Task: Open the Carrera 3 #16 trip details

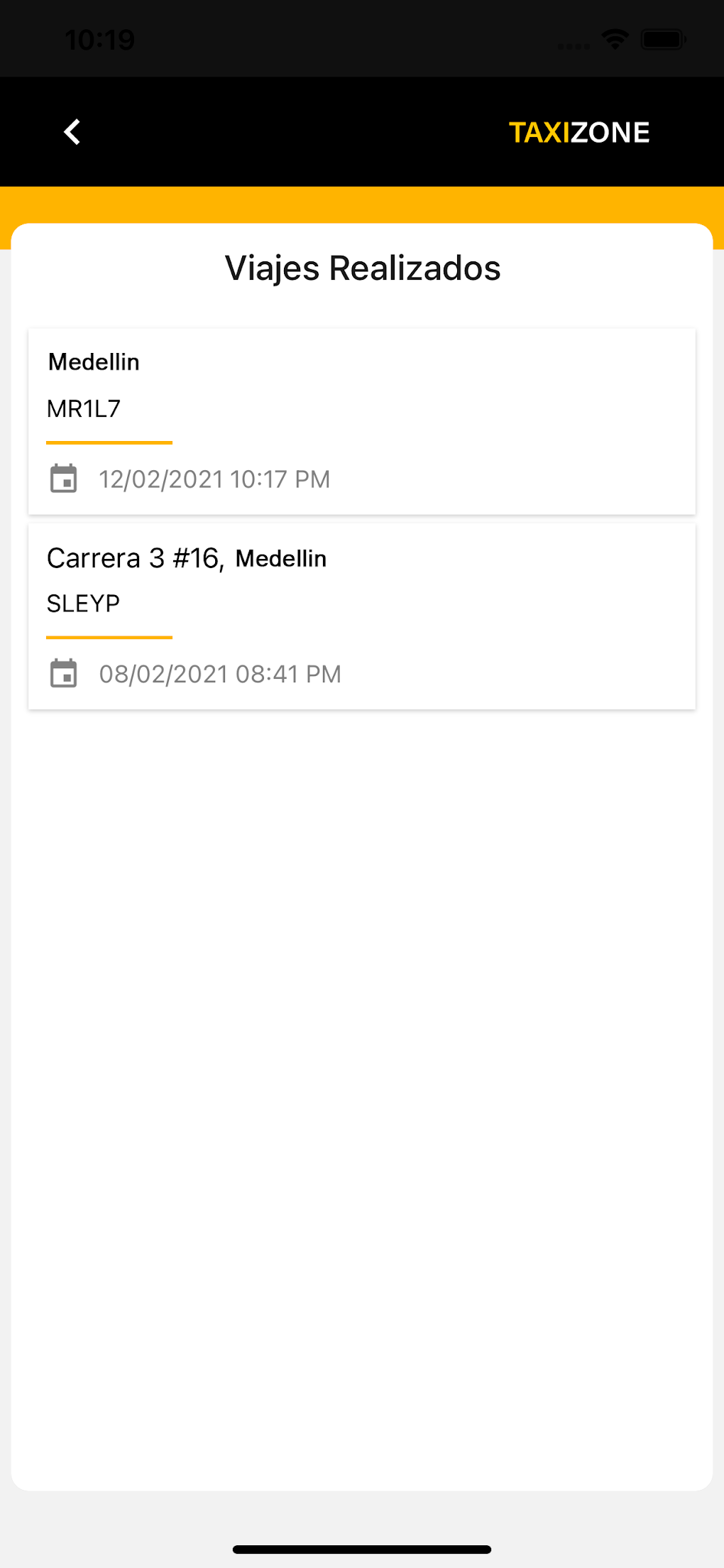Action: [361, 615]
